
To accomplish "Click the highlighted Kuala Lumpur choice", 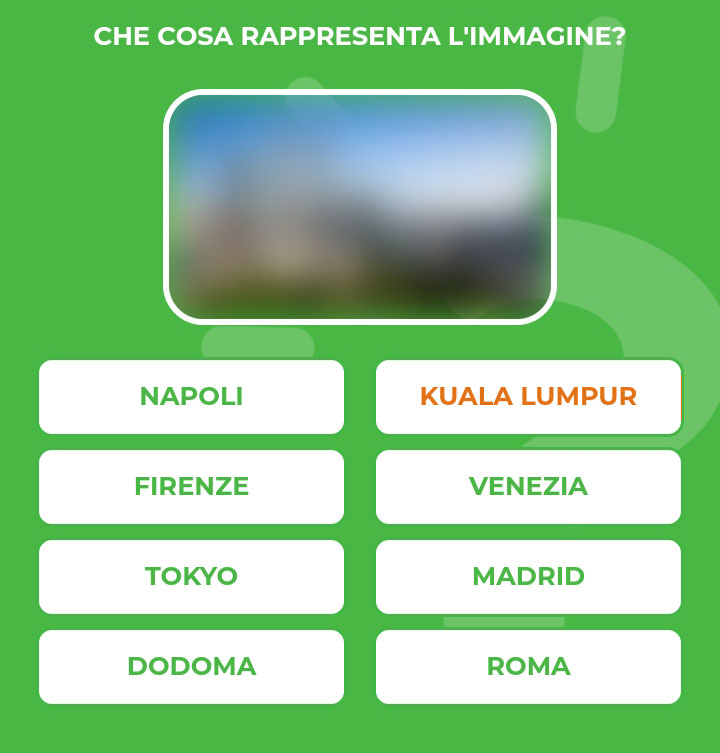I will 528,397.
